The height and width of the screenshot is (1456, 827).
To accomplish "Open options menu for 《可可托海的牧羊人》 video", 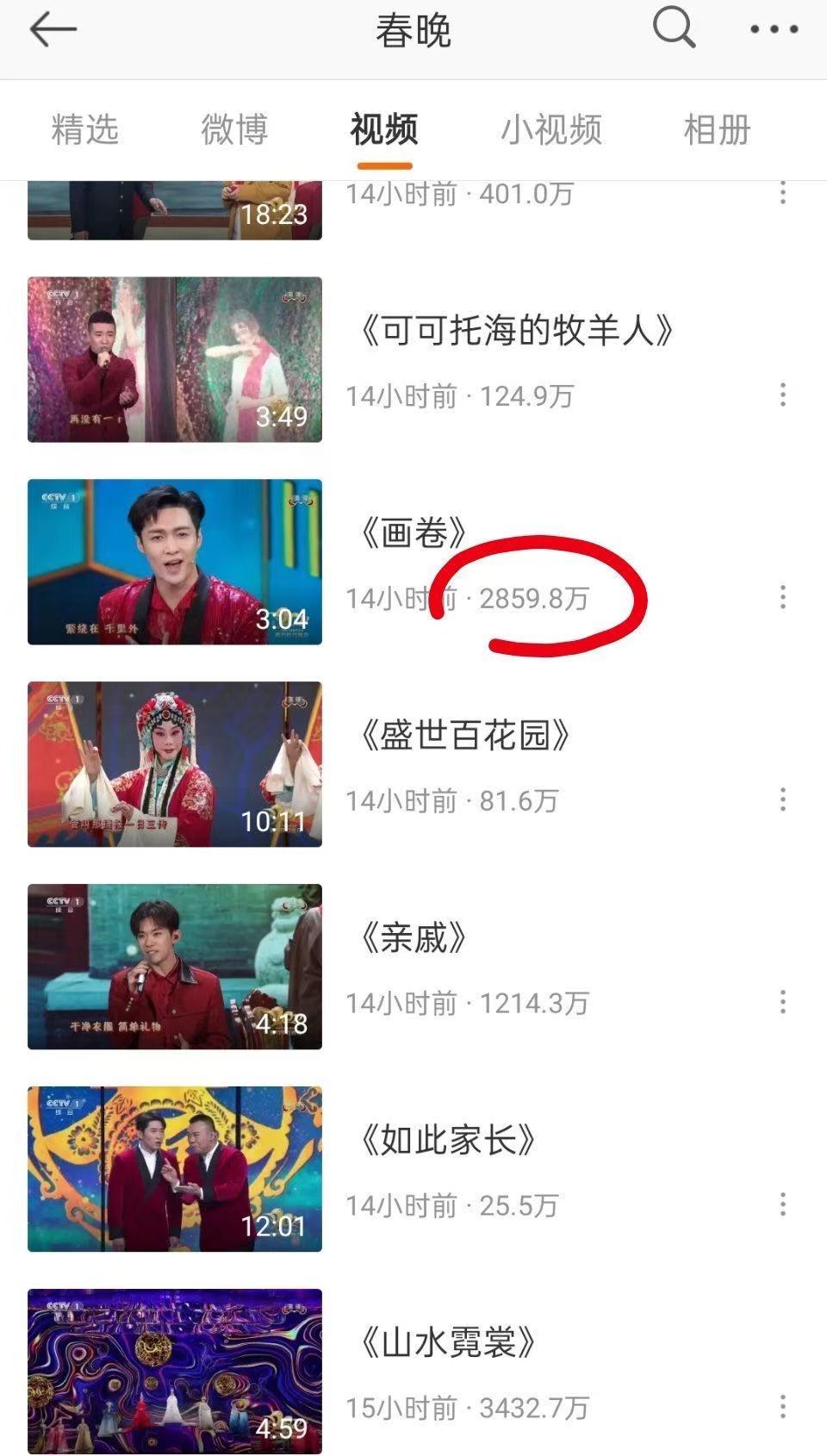I will (x=782, y=395).
